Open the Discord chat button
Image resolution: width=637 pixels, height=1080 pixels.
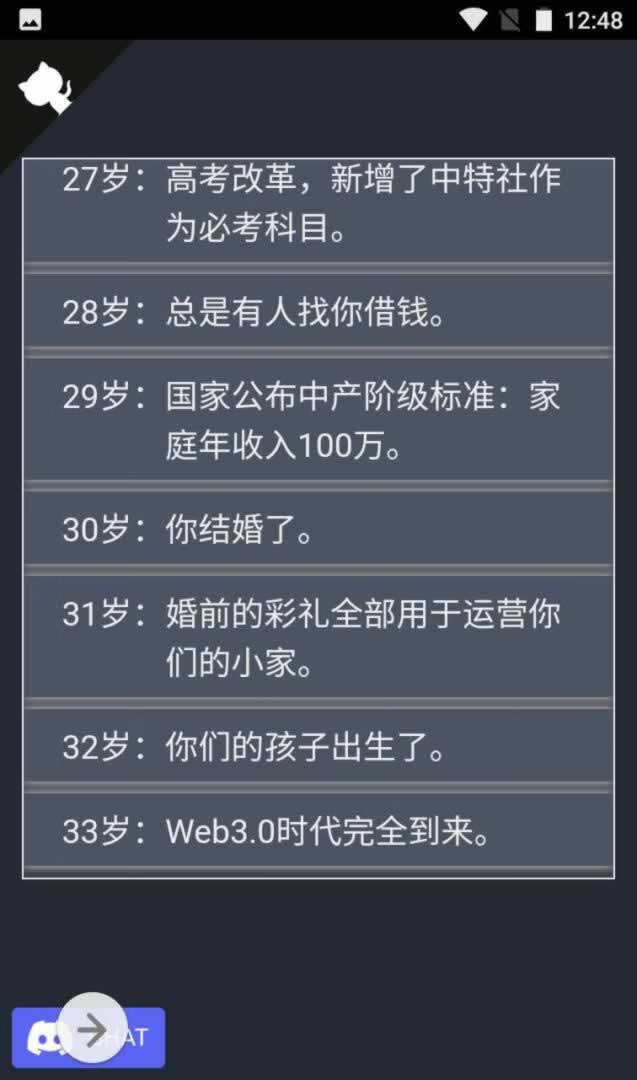140,1038
